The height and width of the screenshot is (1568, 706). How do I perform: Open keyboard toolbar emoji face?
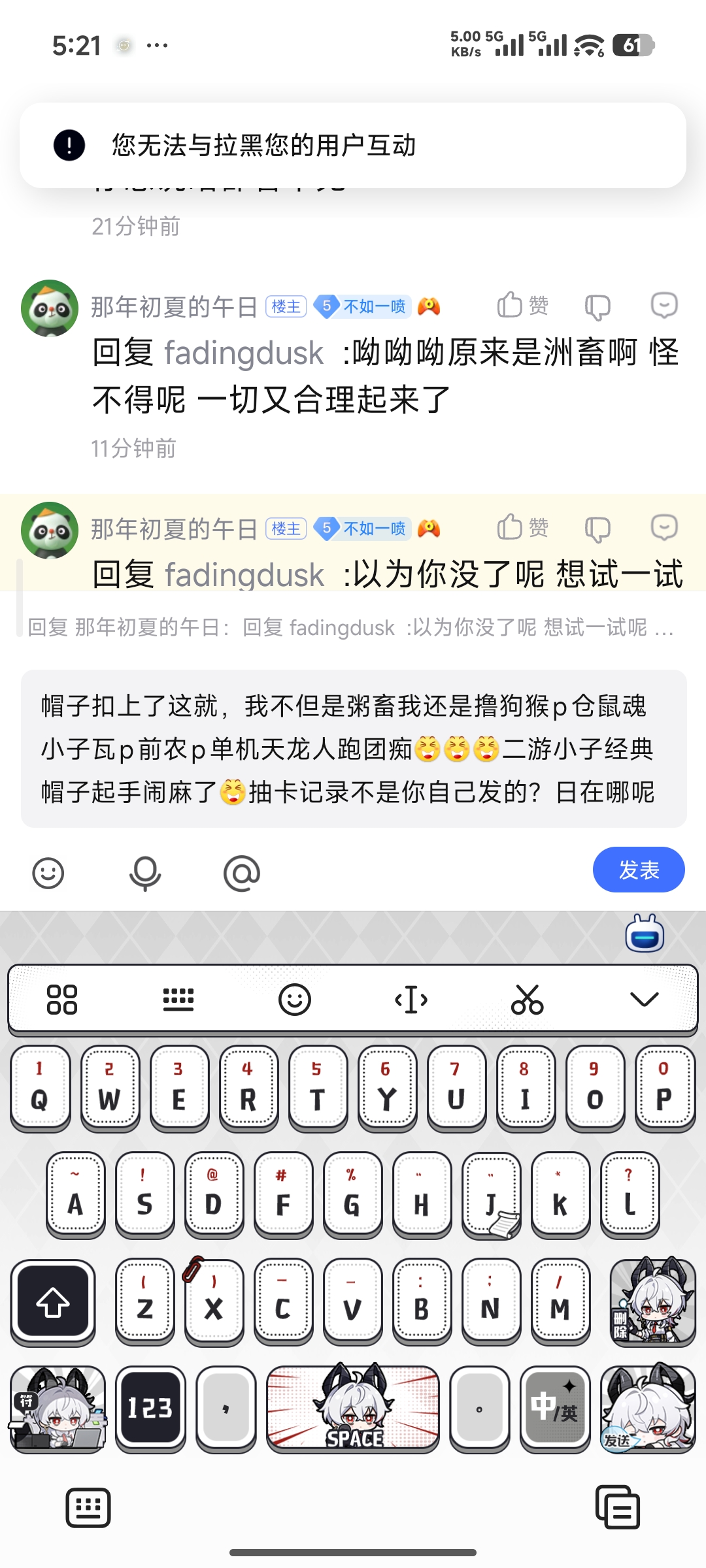[294, 1000]
